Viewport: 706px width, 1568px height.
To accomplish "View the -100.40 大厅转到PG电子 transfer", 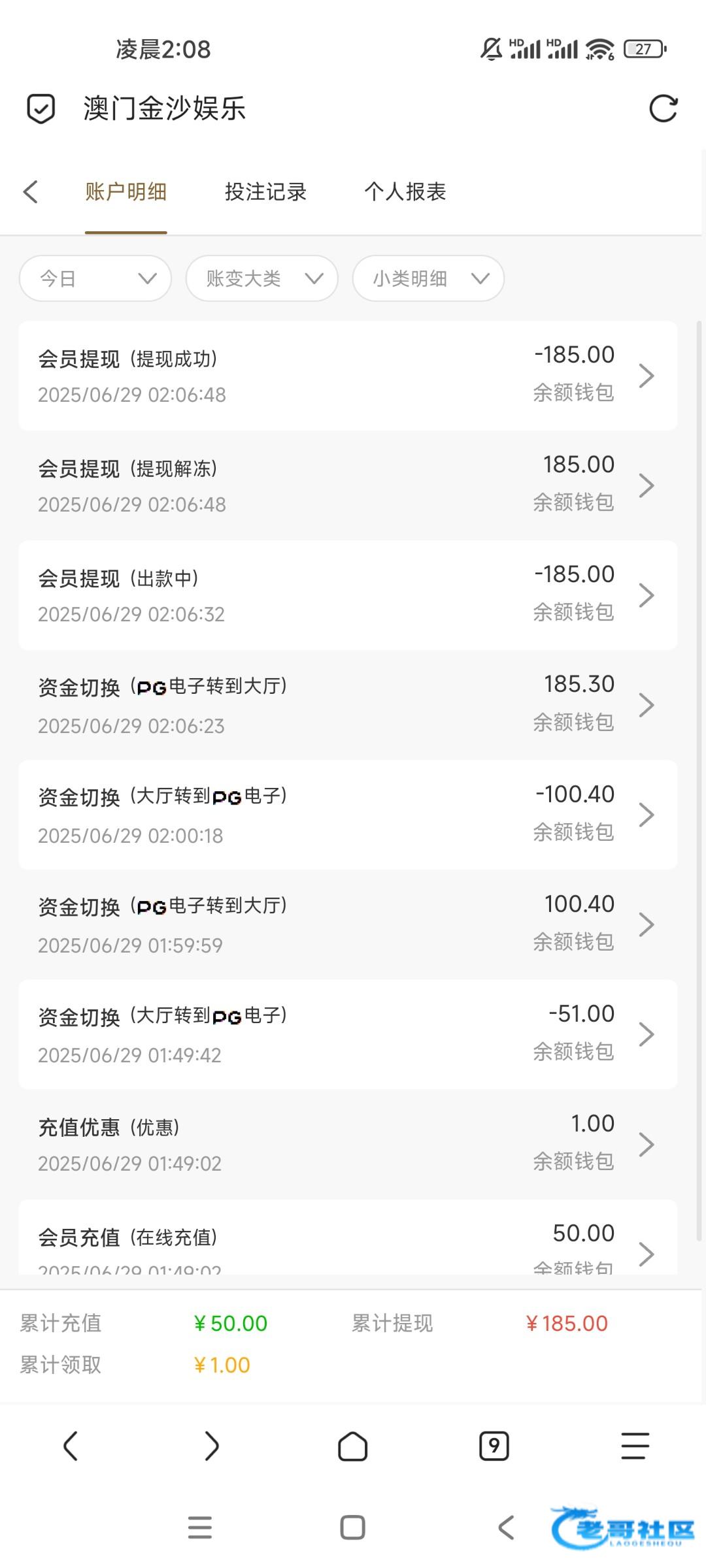I will point(348,815).
